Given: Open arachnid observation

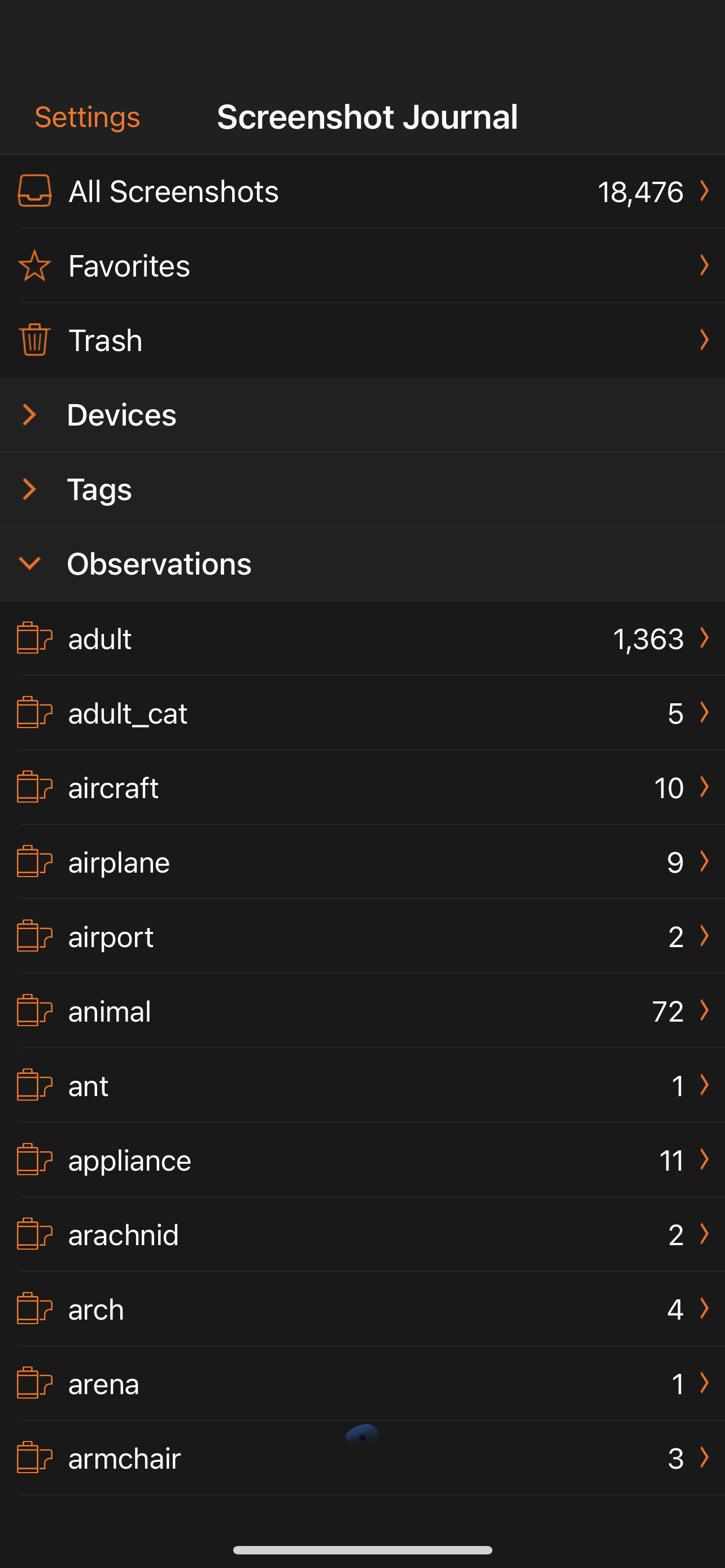Looking at the screenshot, I should pos(362,1235).
